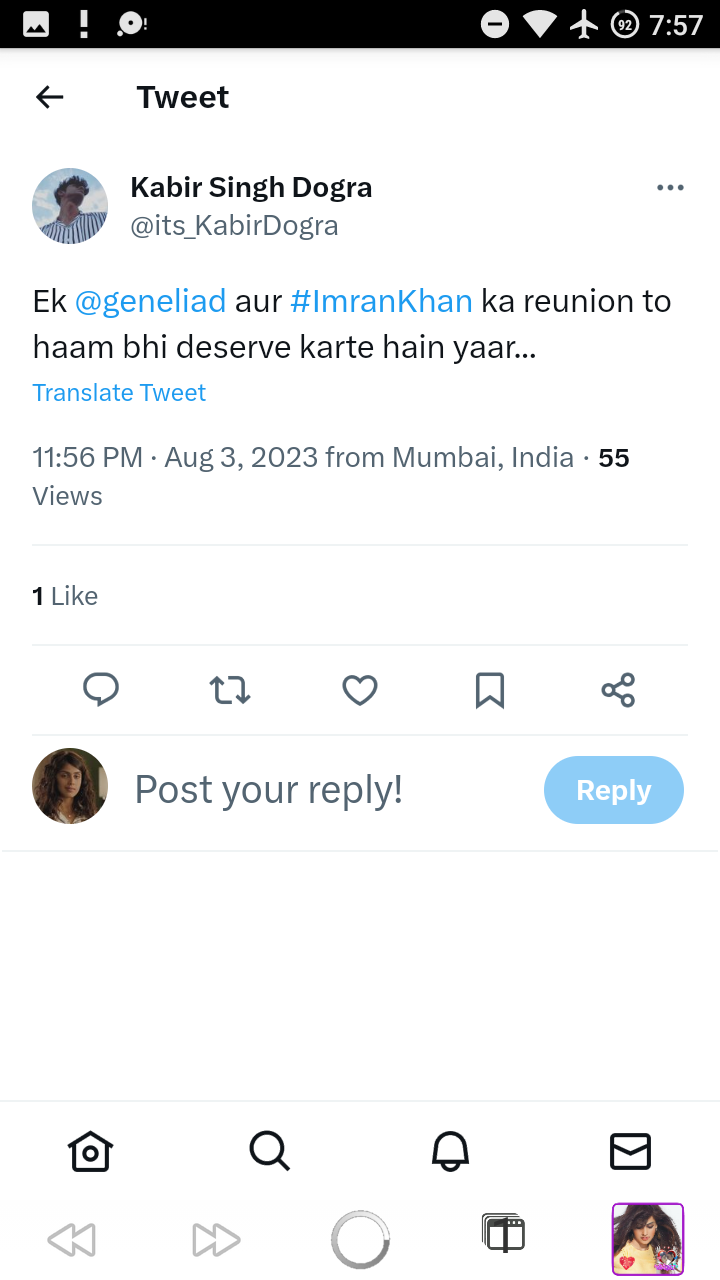720x1280 pixels.
Task: Share this tweet
Action: click(618, 690)
